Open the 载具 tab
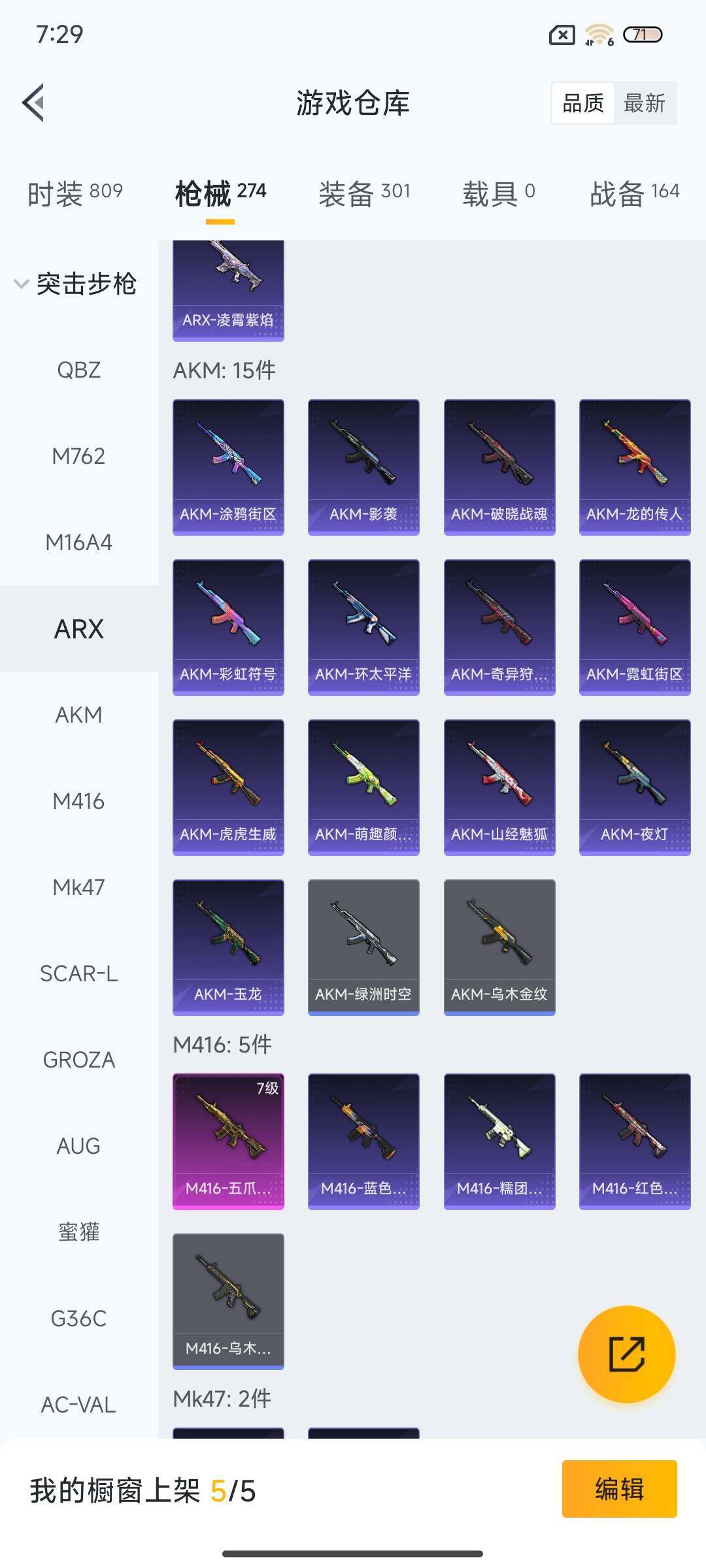 click(x=498, y=193)
